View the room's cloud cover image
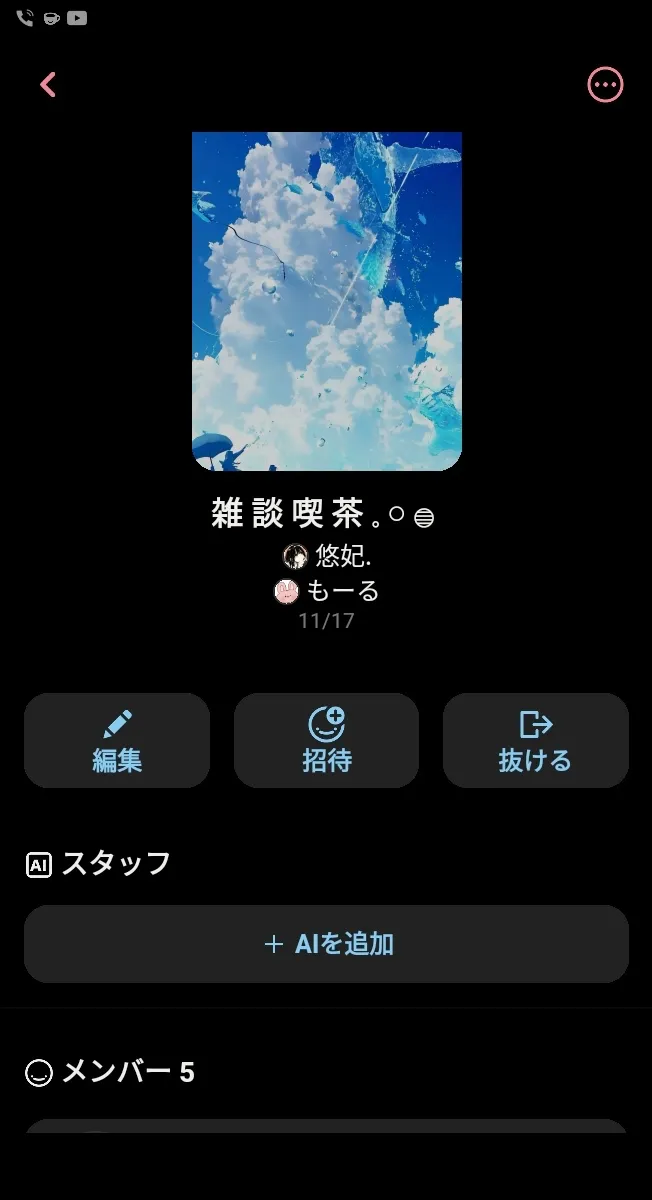 327,301
